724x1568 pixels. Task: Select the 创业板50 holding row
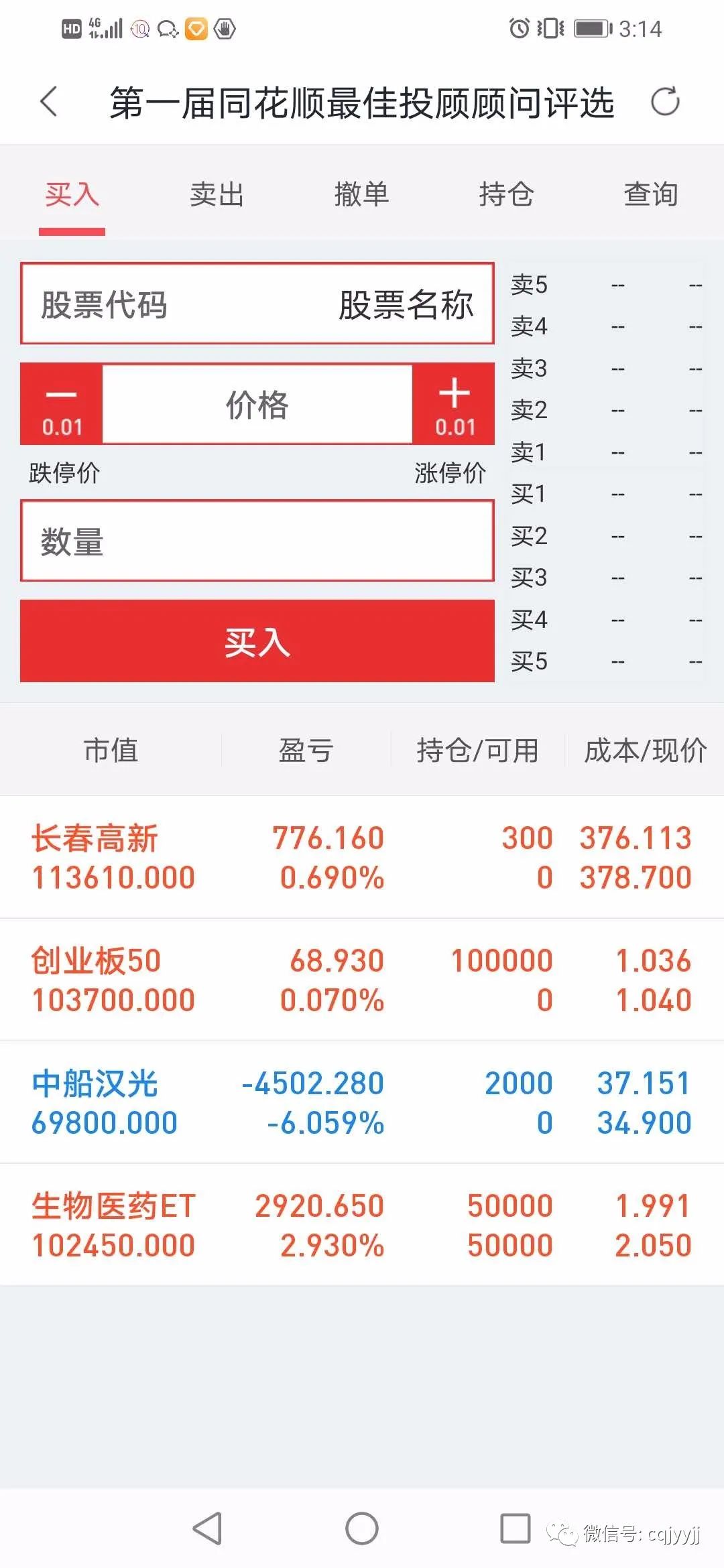pos(362,980)
